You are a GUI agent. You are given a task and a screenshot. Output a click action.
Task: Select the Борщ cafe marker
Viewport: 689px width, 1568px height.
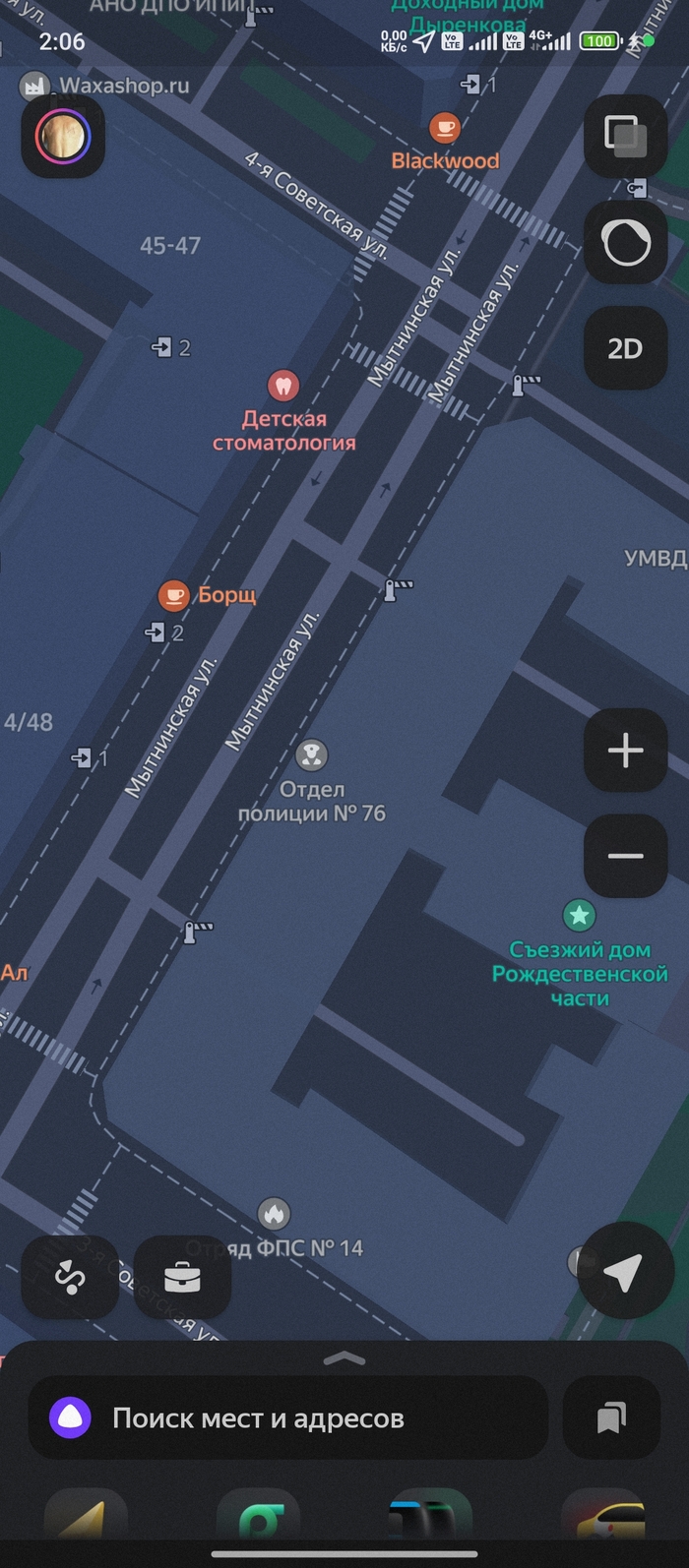(x=174, y=595)
